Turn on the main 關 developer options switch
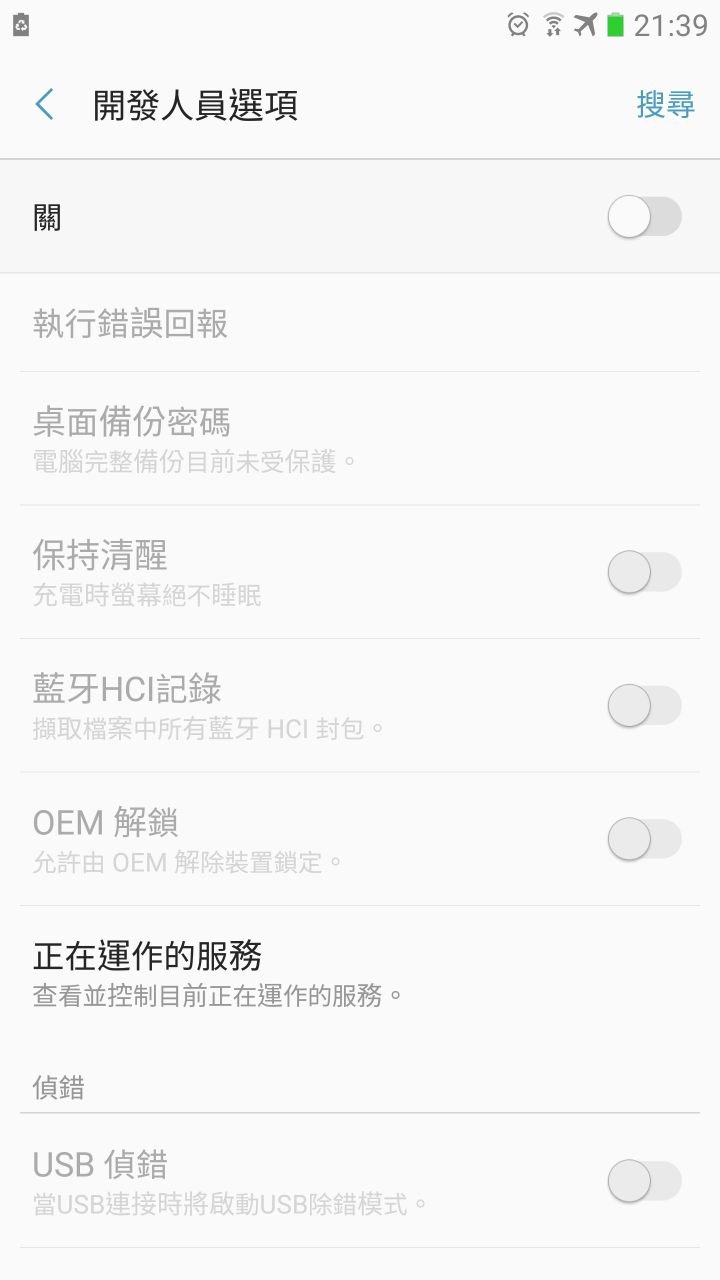 point(645,217)
